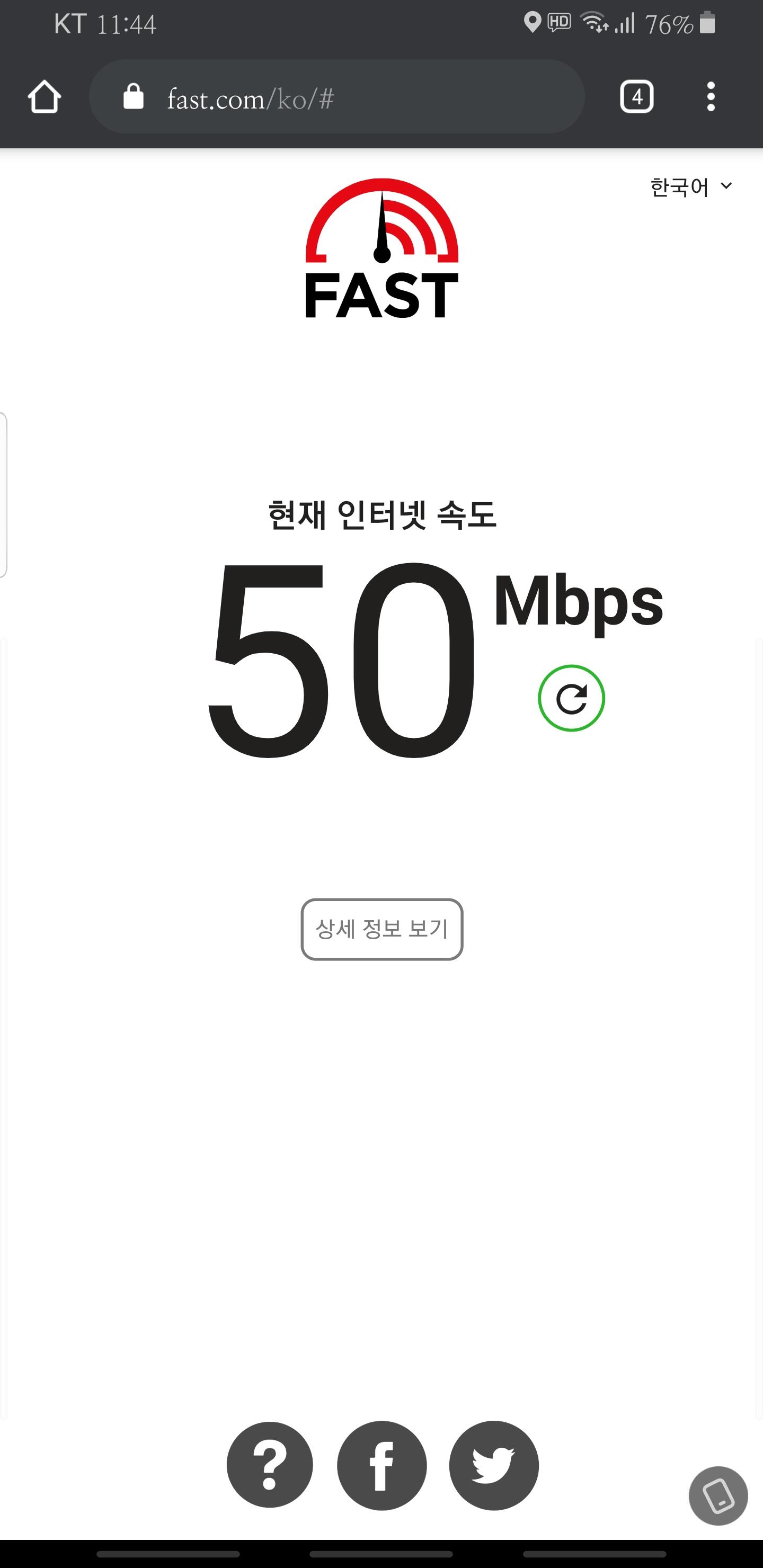Tap the 상세 정보 보기 button

382,929
